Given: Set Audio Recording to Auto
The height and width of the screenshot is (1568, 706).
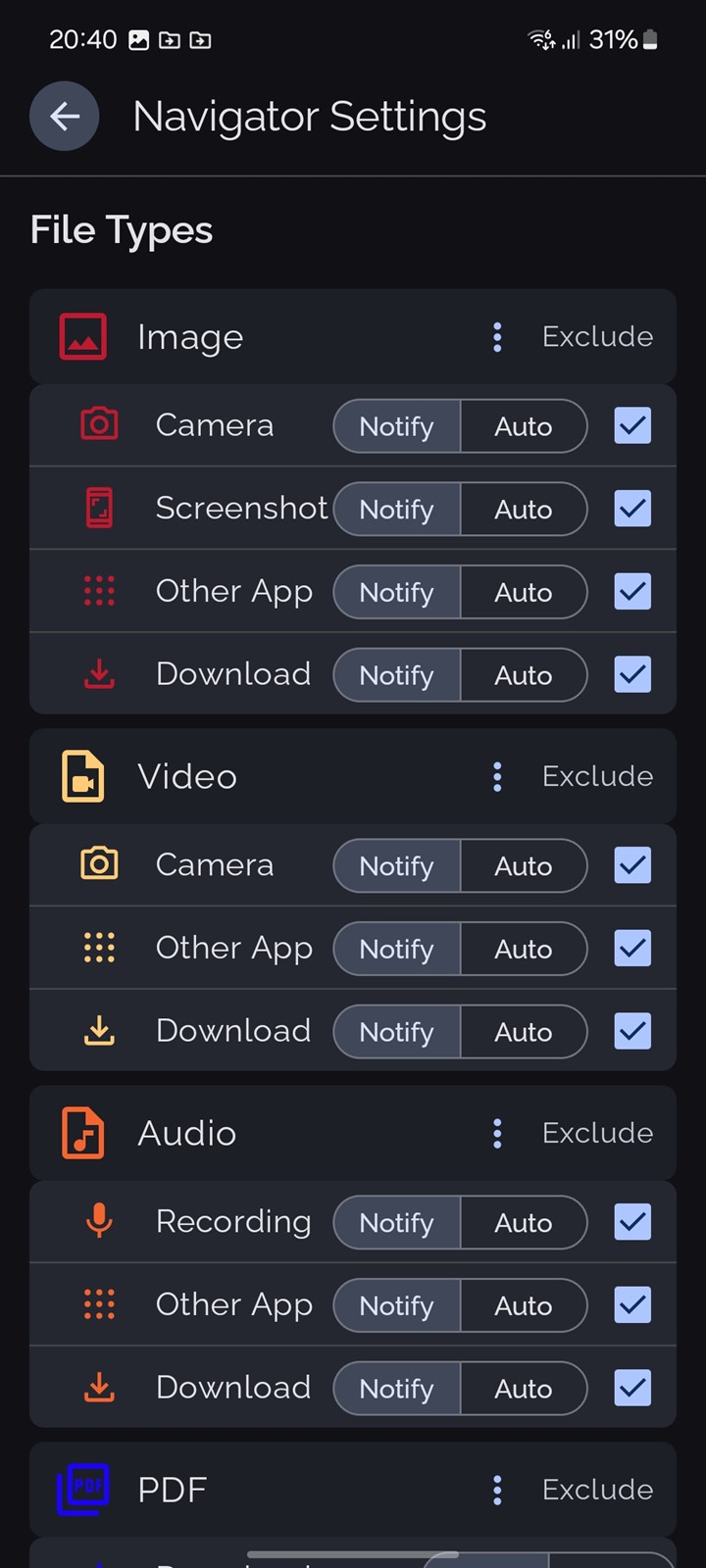Looking at the screenshot, I should pyautogui.click(x=524, y=1222).
